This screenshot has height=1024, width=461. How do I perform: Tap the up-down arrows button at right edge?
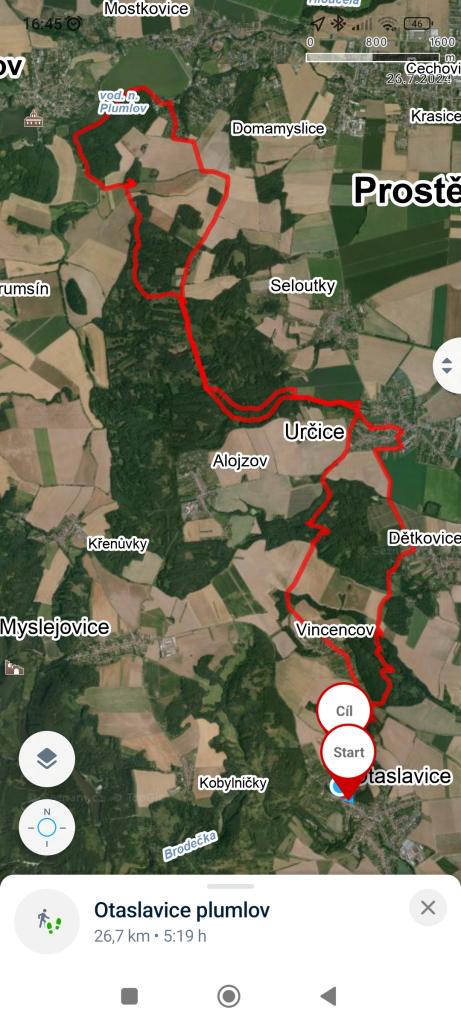[x=447, y=366]
